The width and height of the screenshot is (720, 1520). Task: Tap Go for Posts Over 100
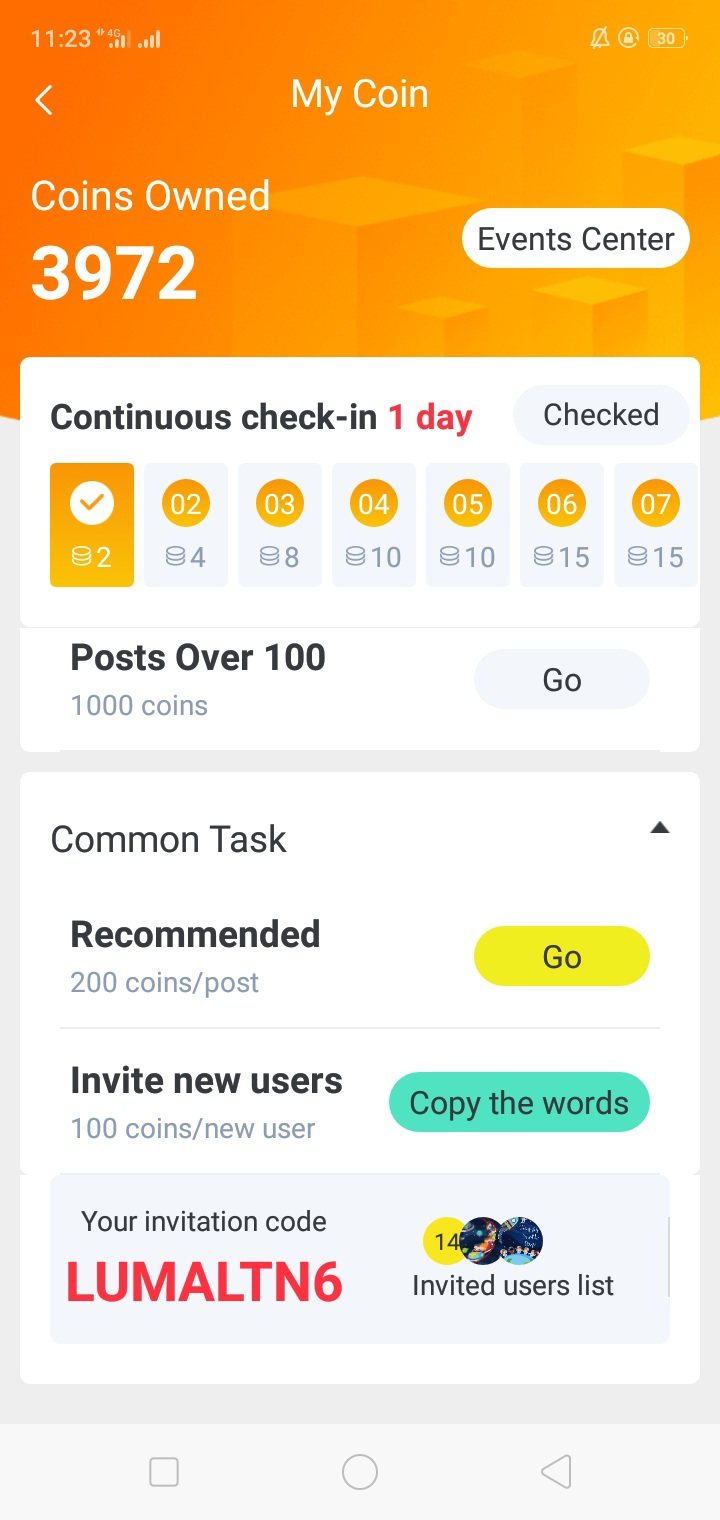[x=561, y=680]
